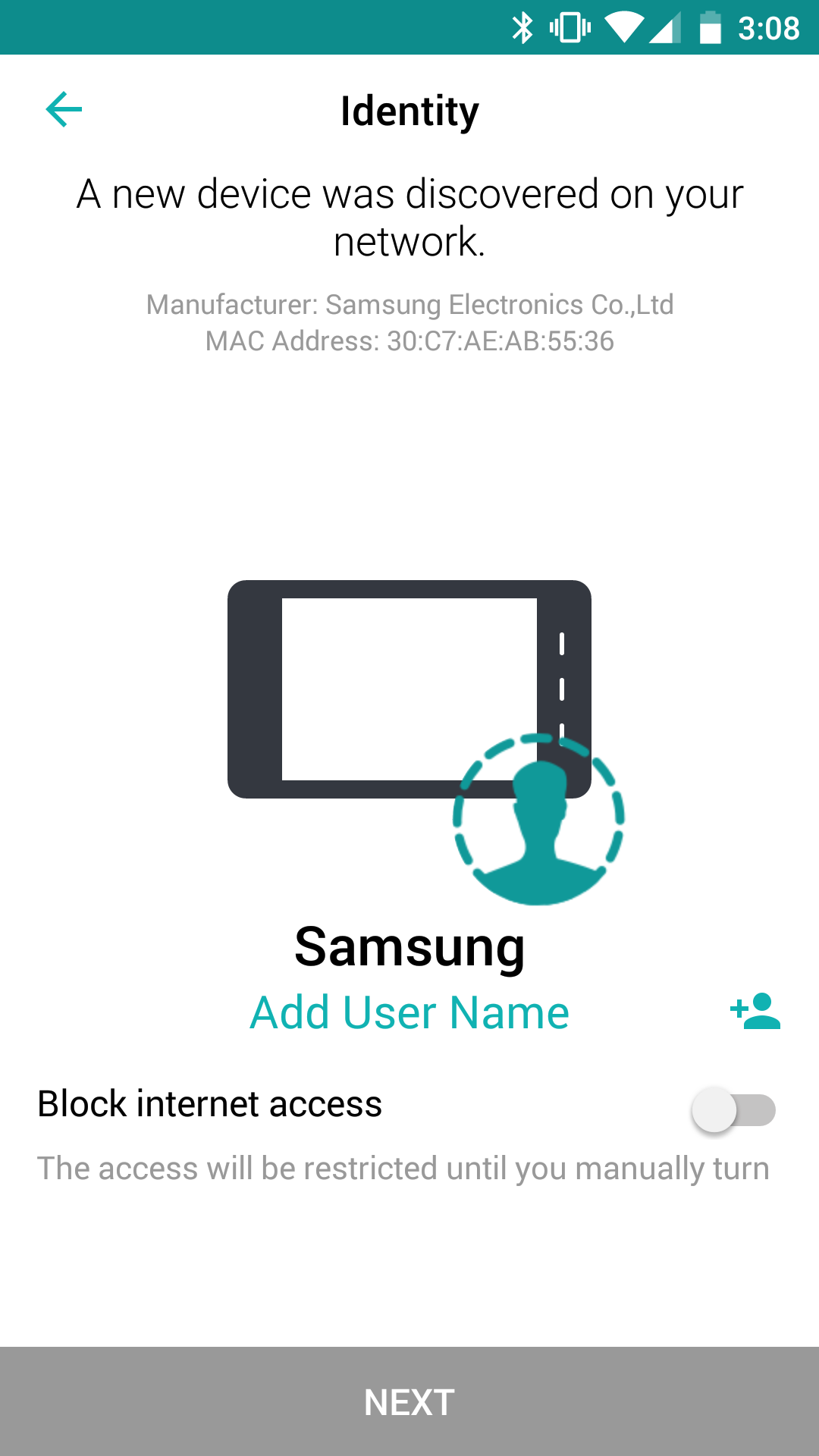Continue with the NEXT button

409,1401
